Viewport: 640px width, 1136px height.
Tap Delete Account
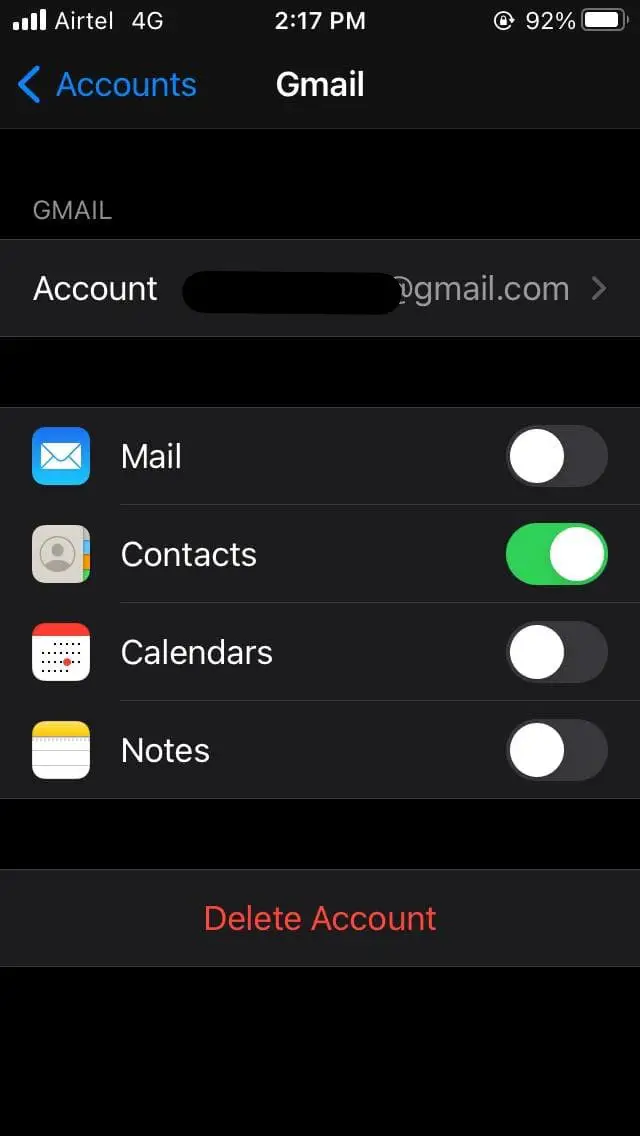click(x=320, y=918)
